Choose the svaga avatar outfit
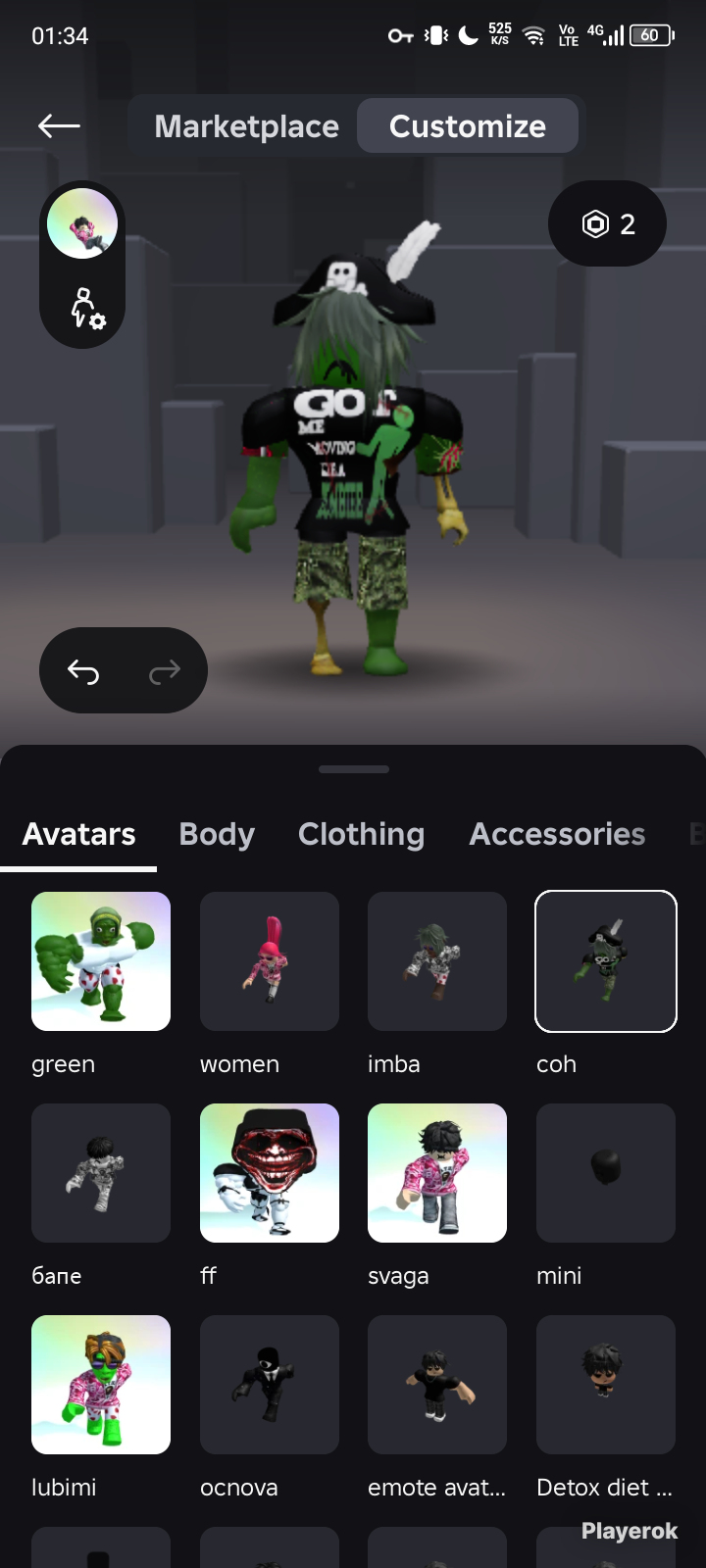 coord(437,1173)
